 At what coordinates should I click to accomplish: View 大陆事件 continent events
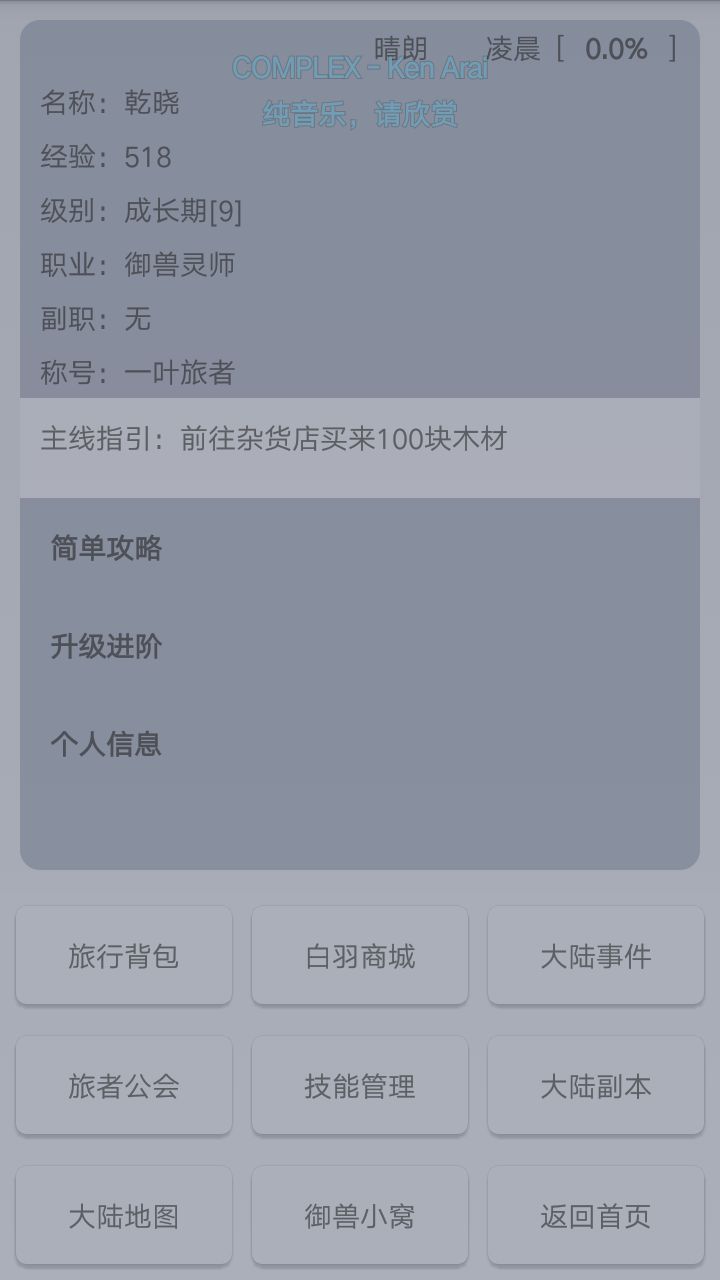595,955
